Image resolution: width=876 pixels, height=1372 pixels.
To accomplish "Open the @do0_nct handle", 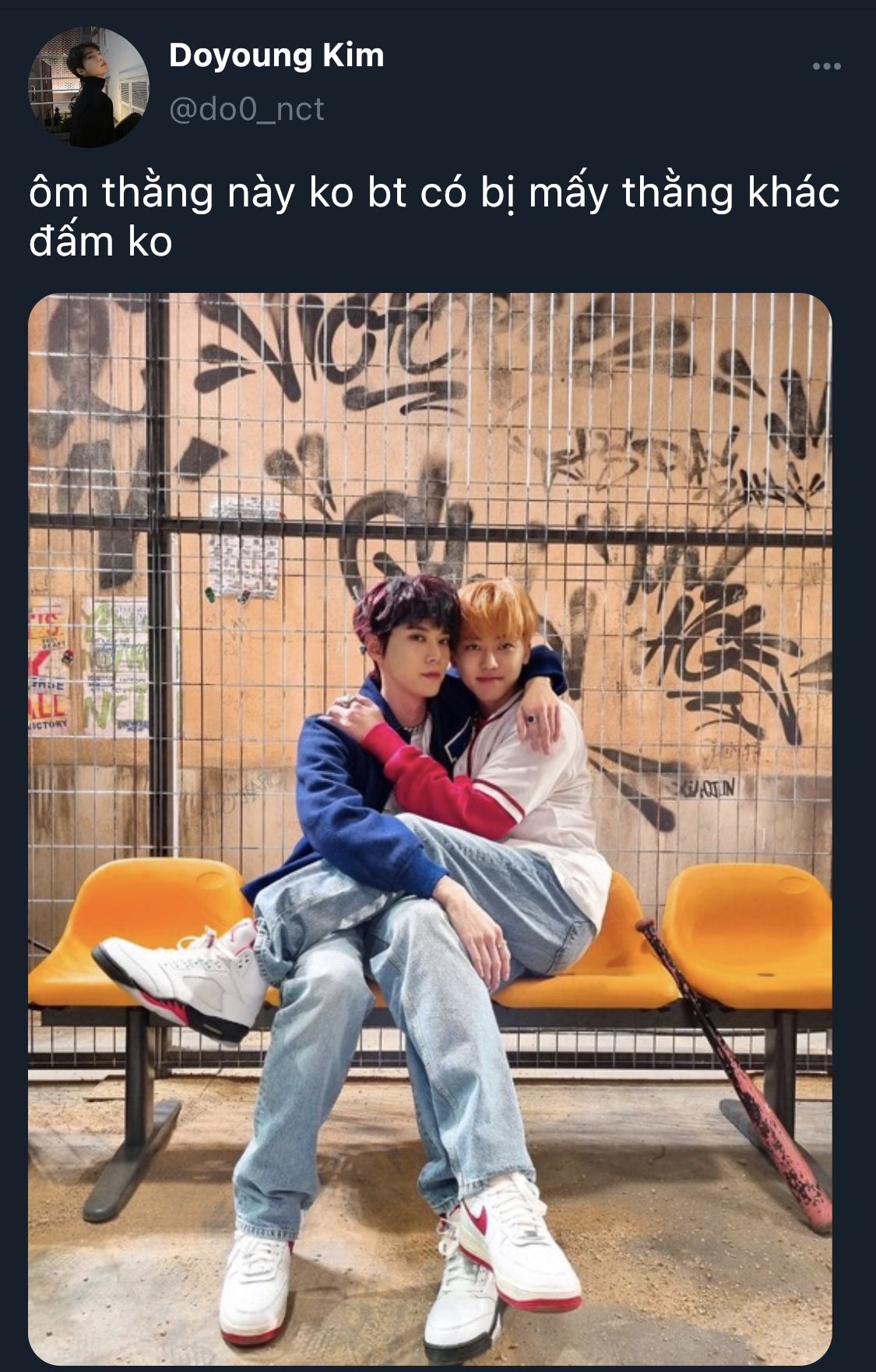I will pyautogui.click(x=247, y=109).
